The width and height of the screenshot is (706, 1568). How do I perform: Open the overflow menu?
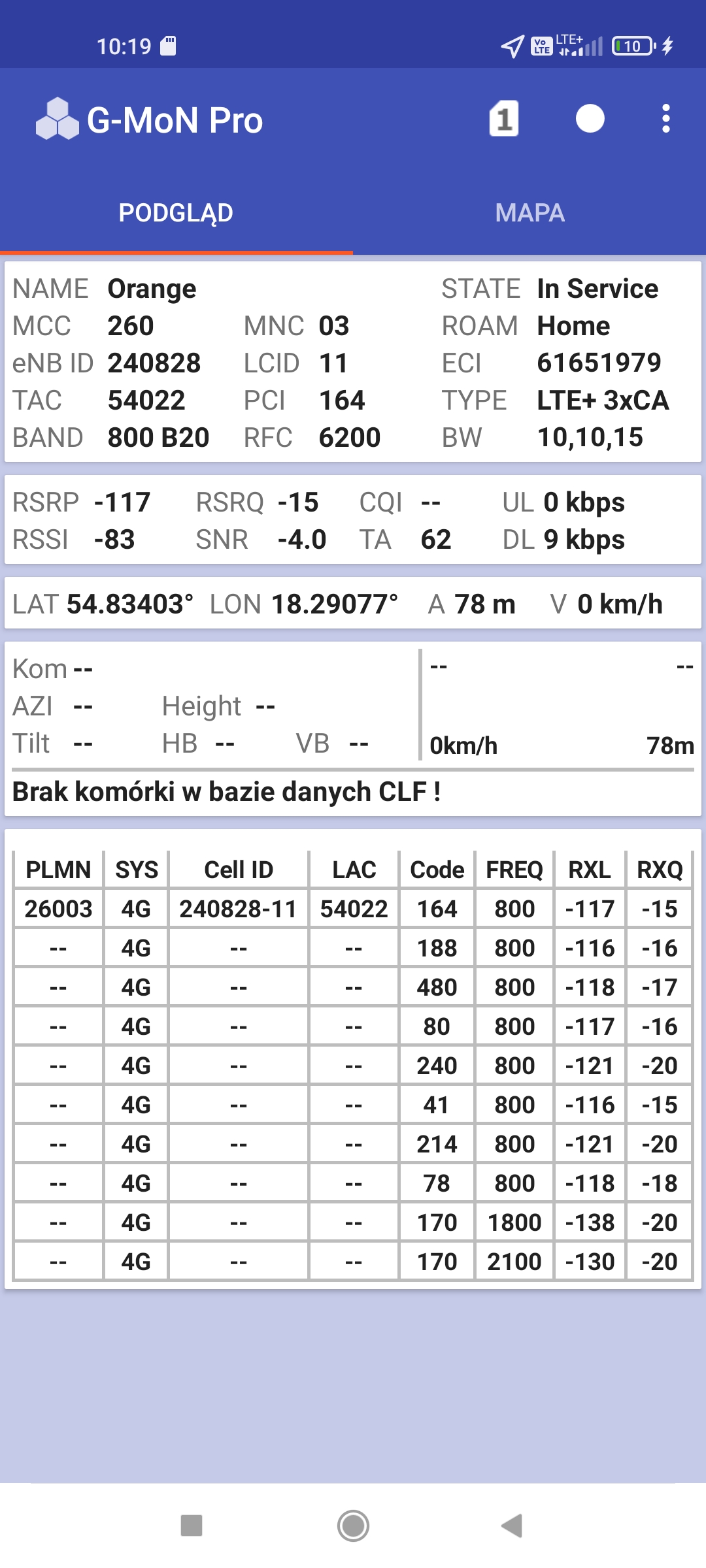665,119
